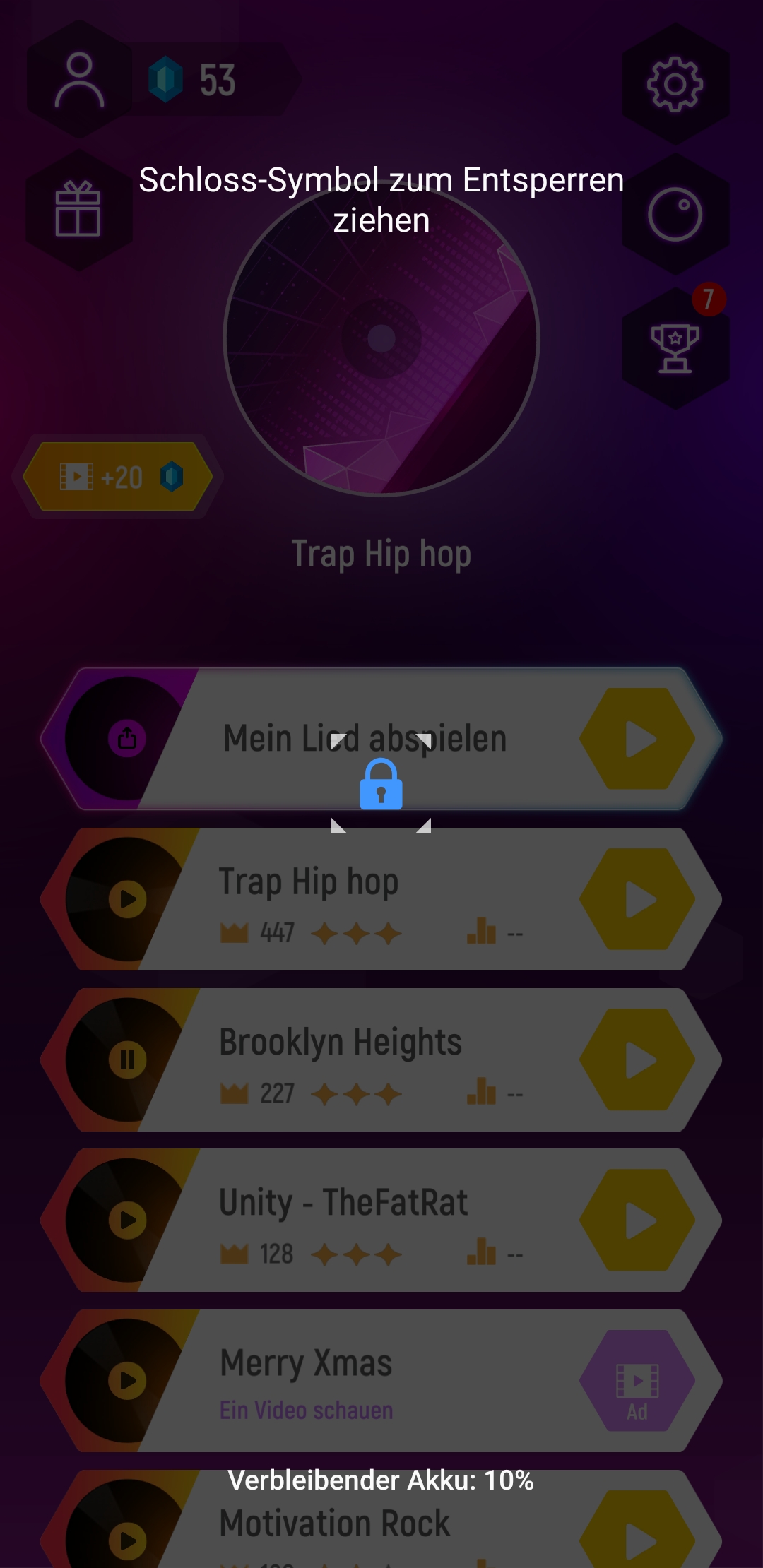This screenshot has height=1568, width=763.
Task: Play the Unity - TheFatRat level
Action: 638,1220
